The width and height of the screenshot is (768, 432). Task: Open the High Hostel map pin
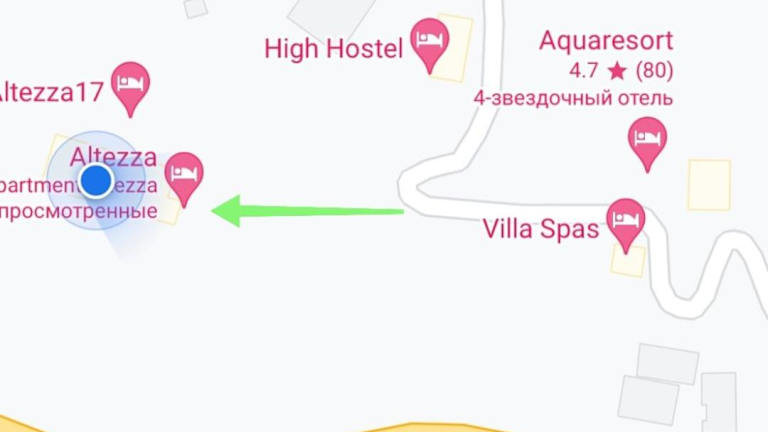431,41
